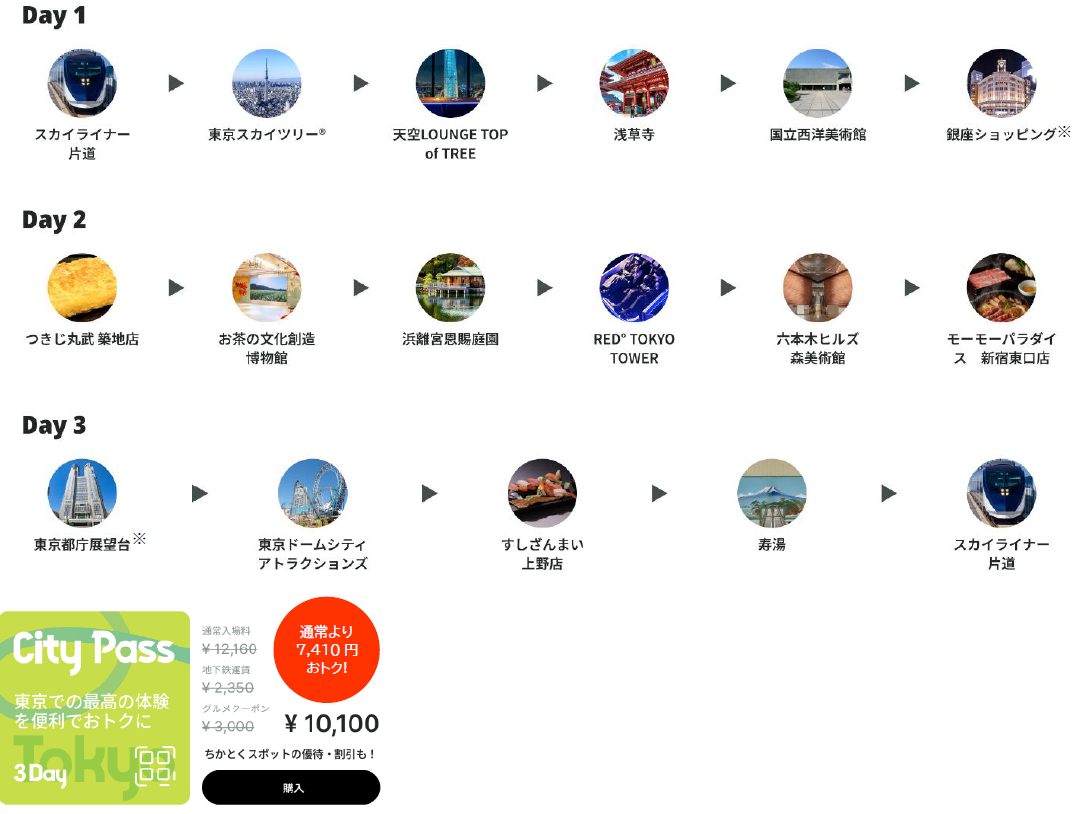Select 天空LOUNGE TOP of TREE

450,84
